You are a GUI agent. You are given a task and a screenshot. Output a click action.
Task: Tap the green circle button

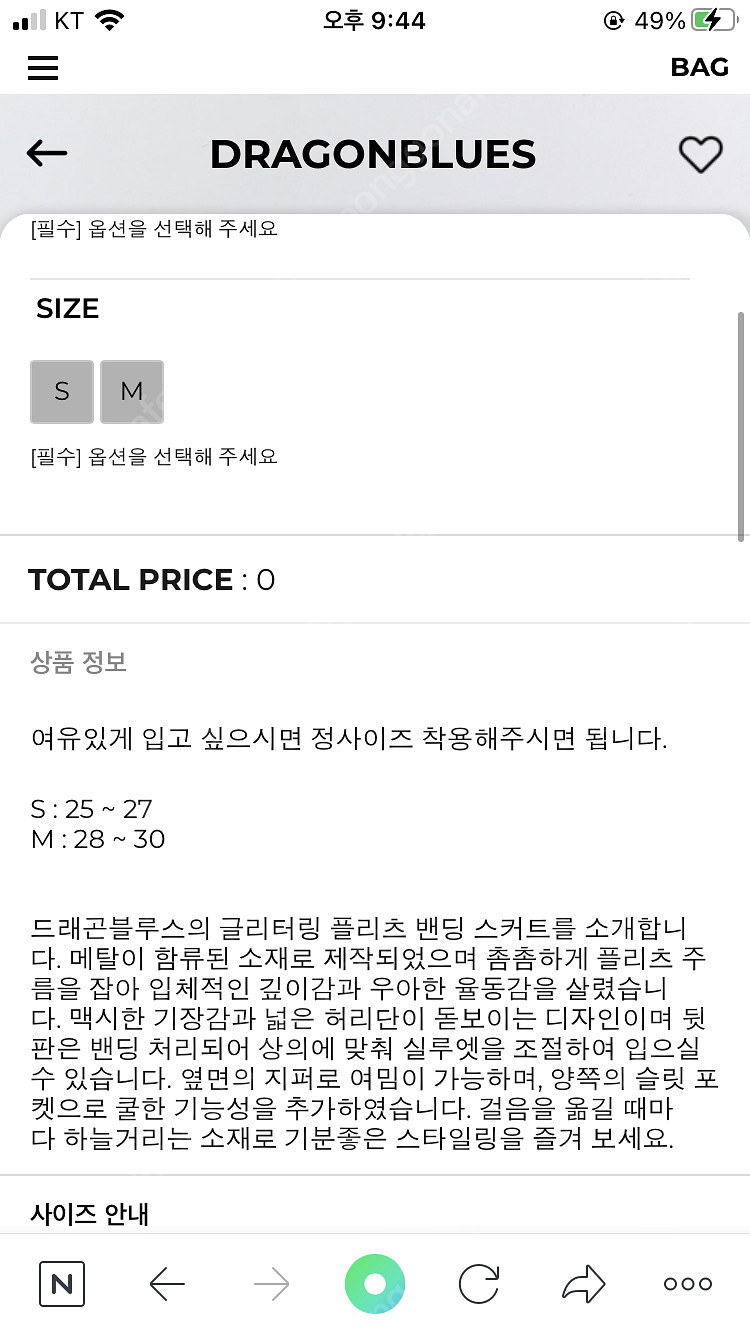(x=374, y=1284)
